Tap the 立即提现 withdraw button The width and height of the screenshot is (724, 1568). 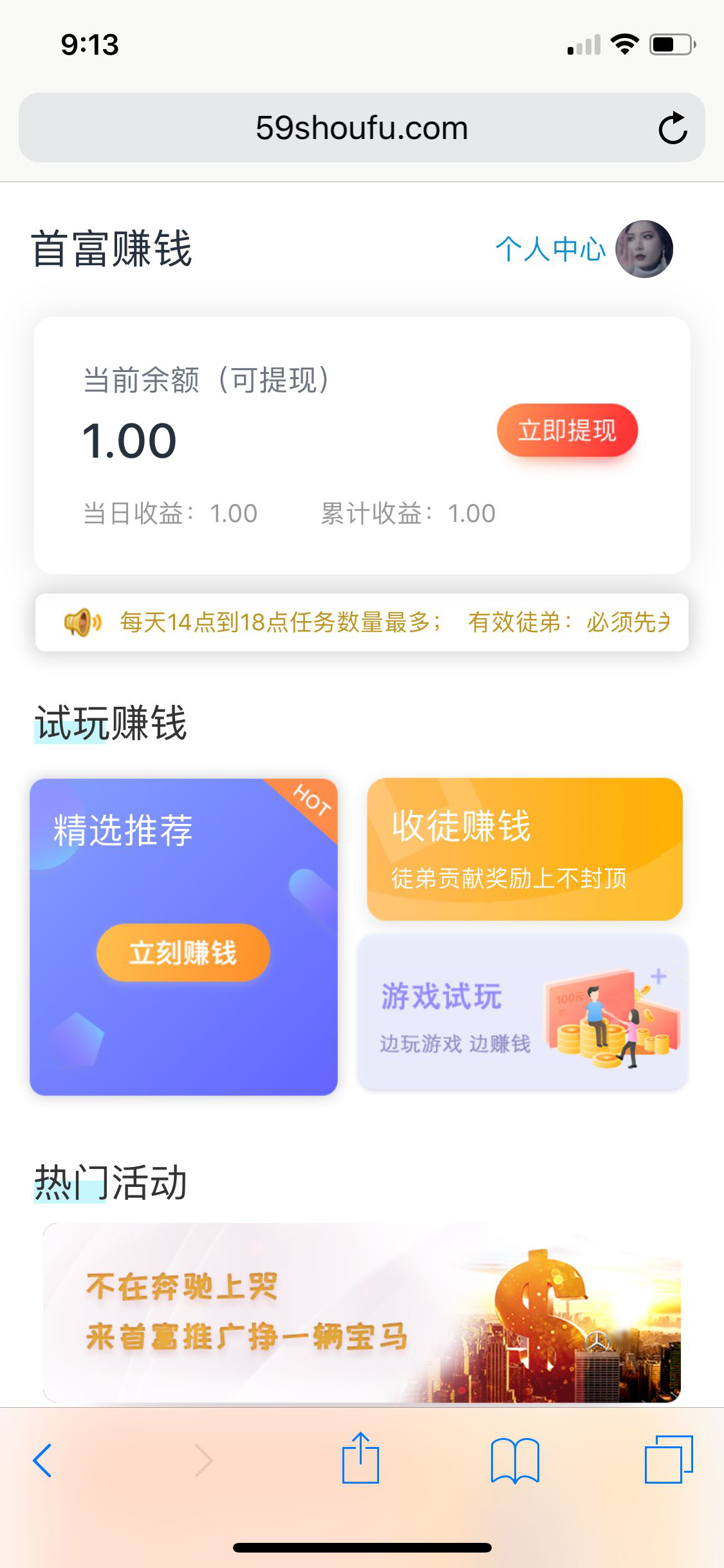point(568,430)
